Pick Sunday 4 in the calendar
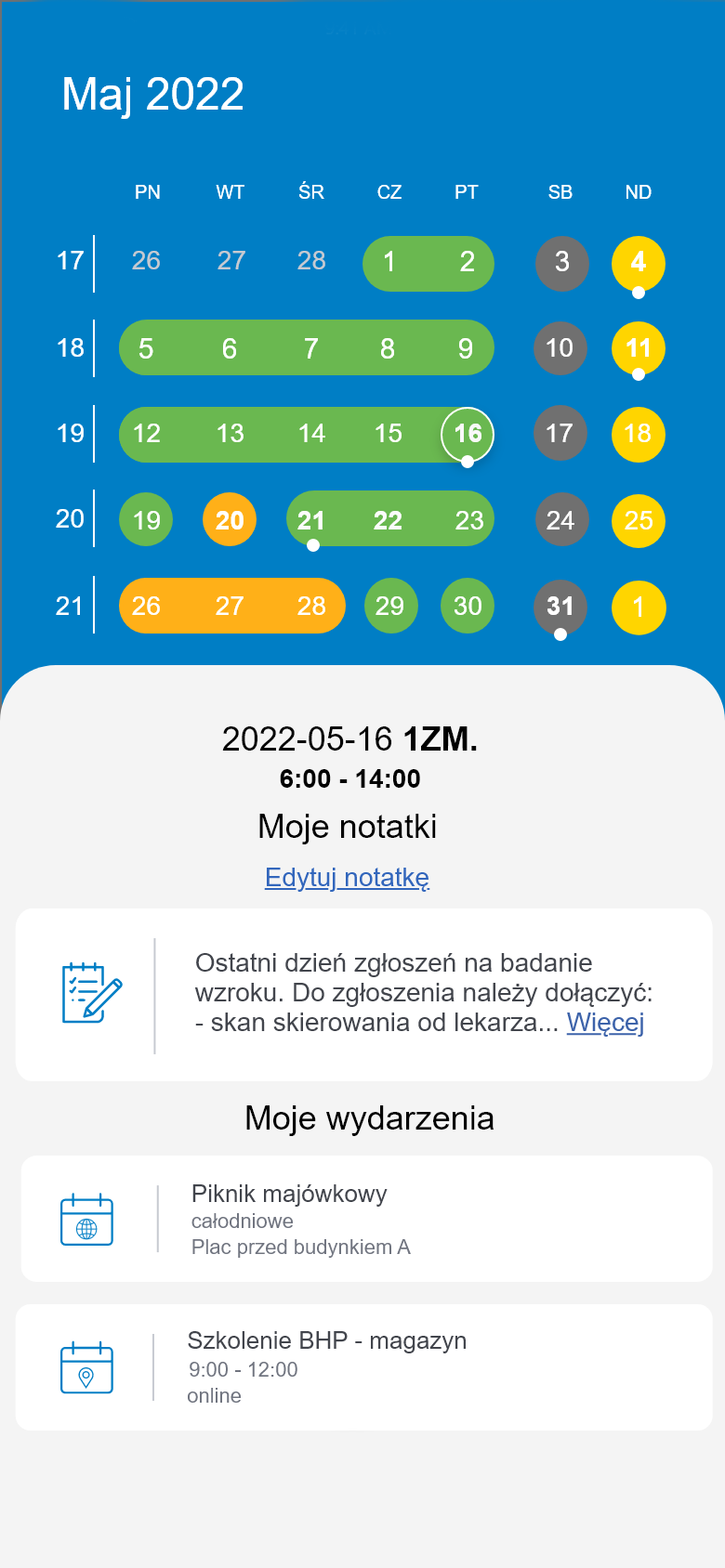725x1568 pixels. click(639, 263)
